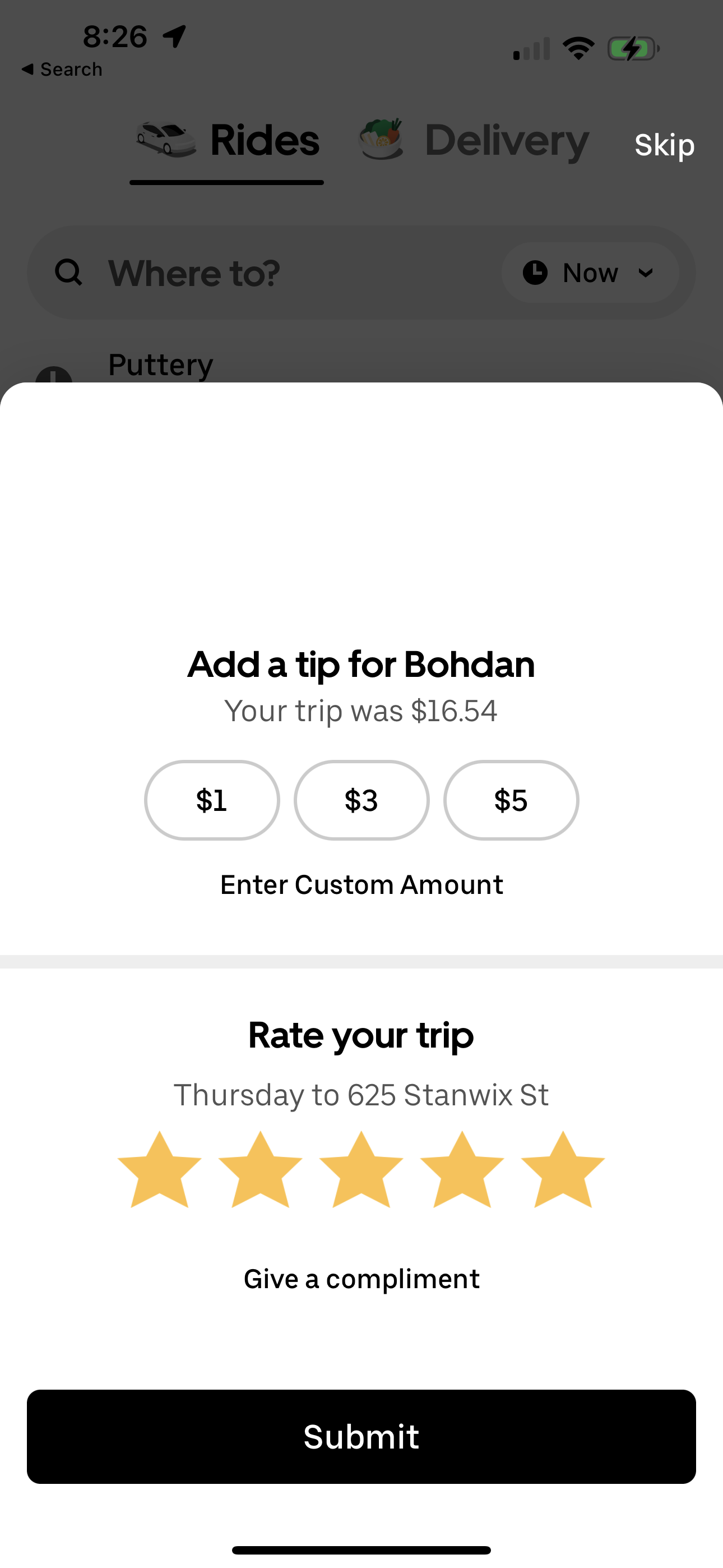
Task: Submit your trip rating
Action: [x=361, y=1437]
